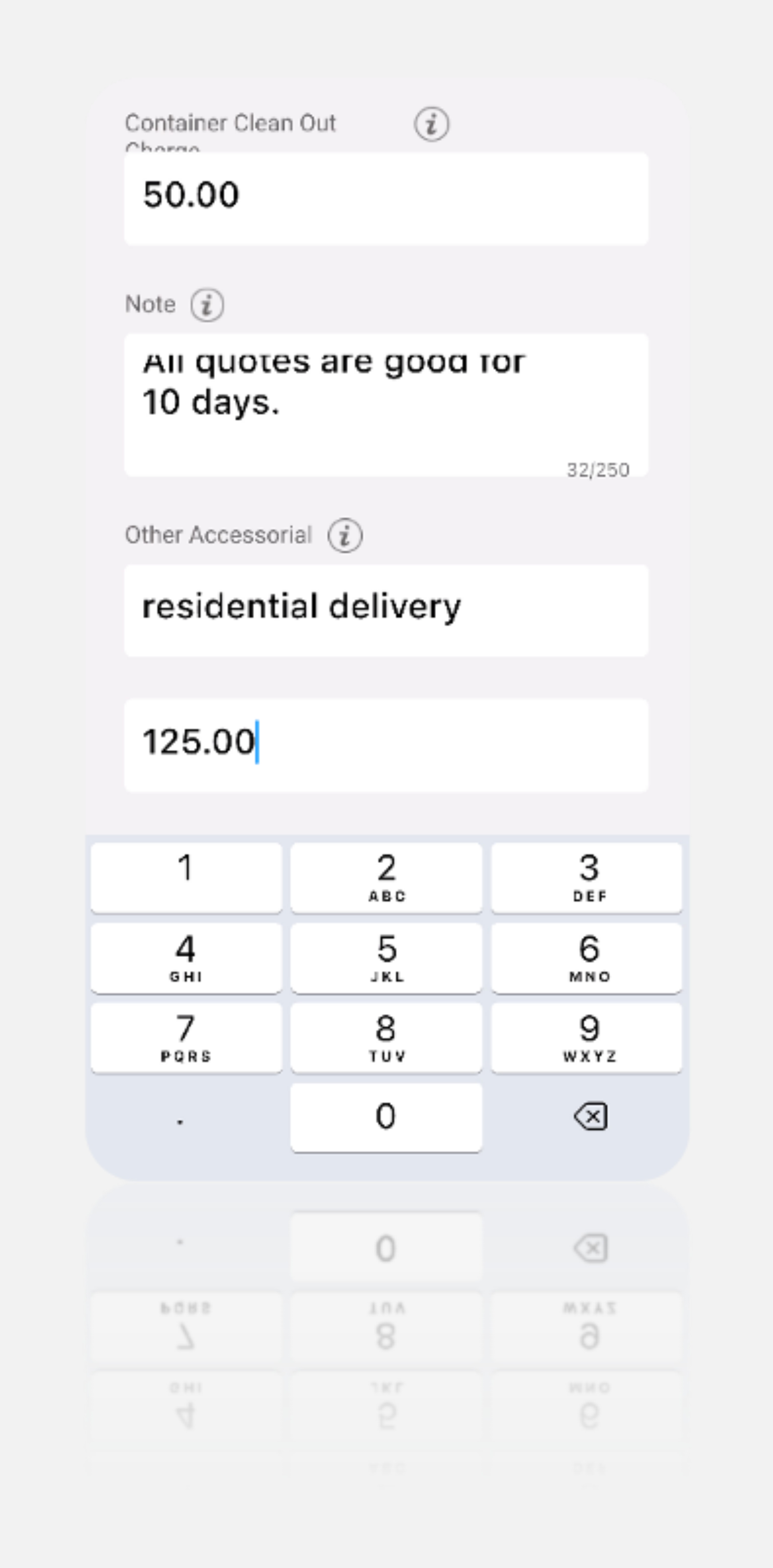Open info for Container Clean Out Charge
This screenshot has width=773, height=1568.
(x=432, y=124)
